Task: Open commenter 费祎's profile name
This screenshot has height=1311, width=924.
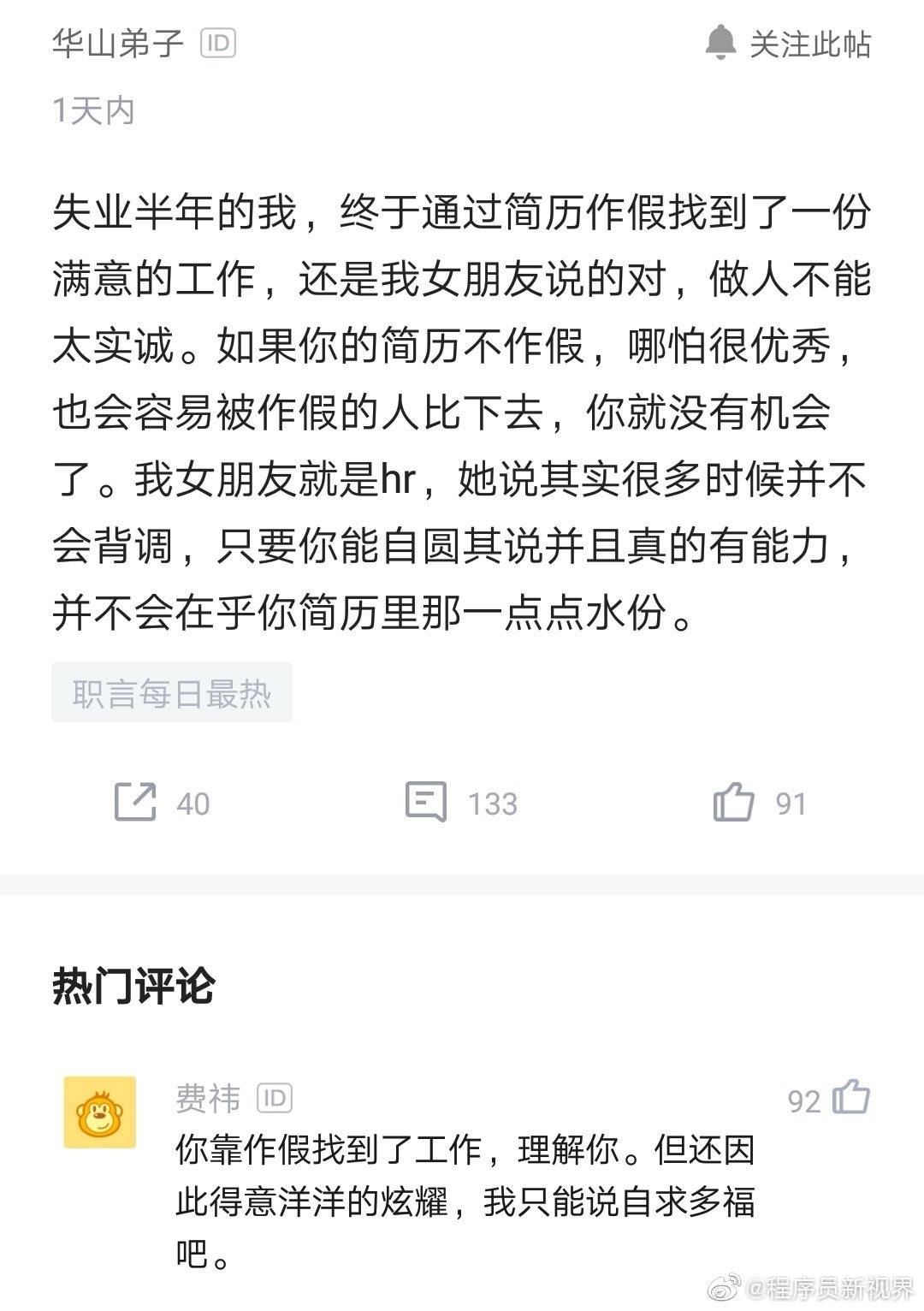Action: (208, 1098)
